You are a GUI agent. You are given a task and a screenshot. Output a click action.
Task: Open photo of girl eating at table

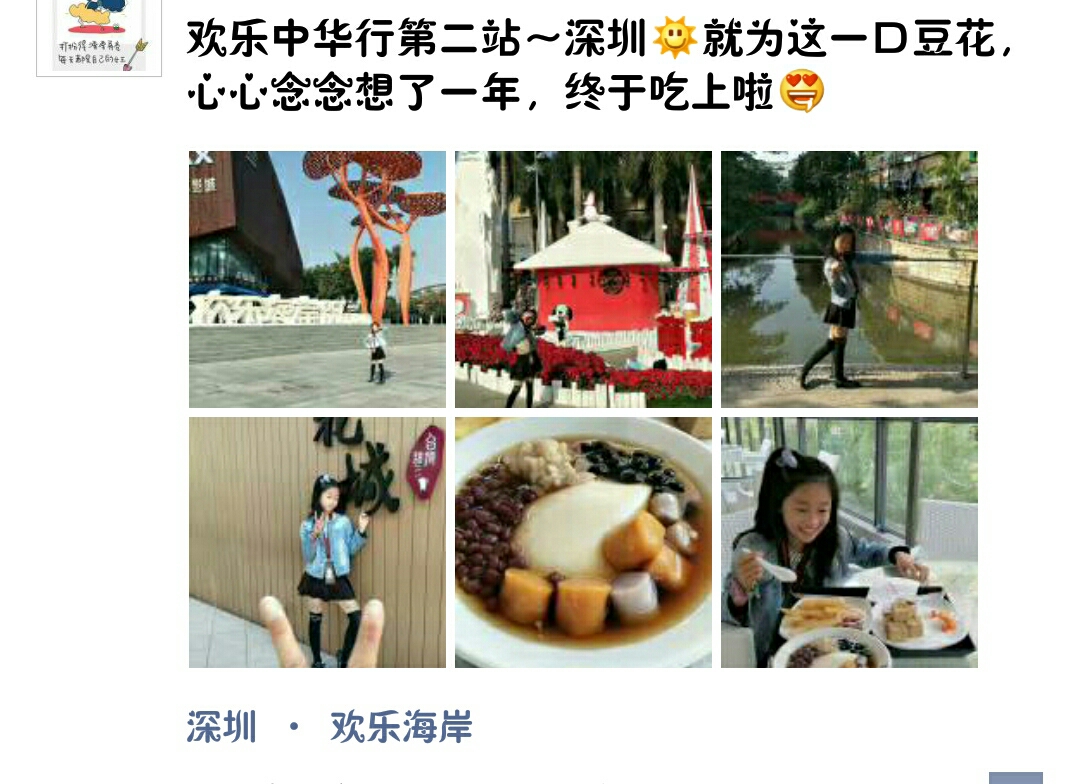click(849, 542)
